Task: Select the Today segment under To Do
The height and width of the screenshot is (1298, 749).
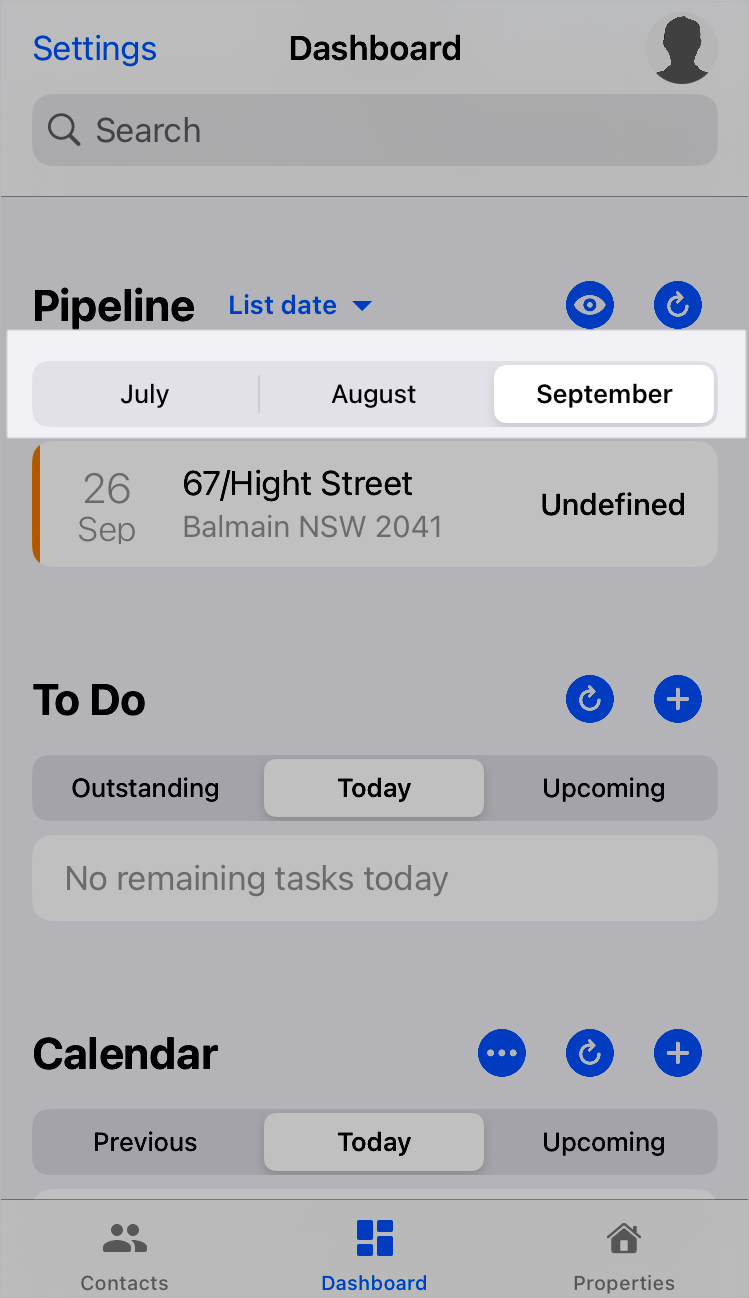Action: tap(374, 788)
